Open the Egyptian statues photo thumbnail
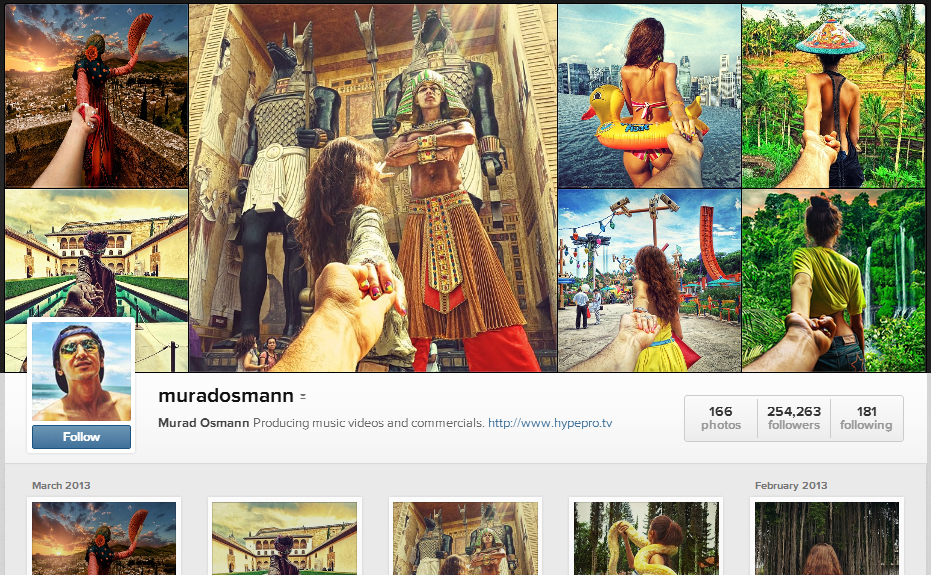The height and width of the screenshot is (575, 931). 465,538
